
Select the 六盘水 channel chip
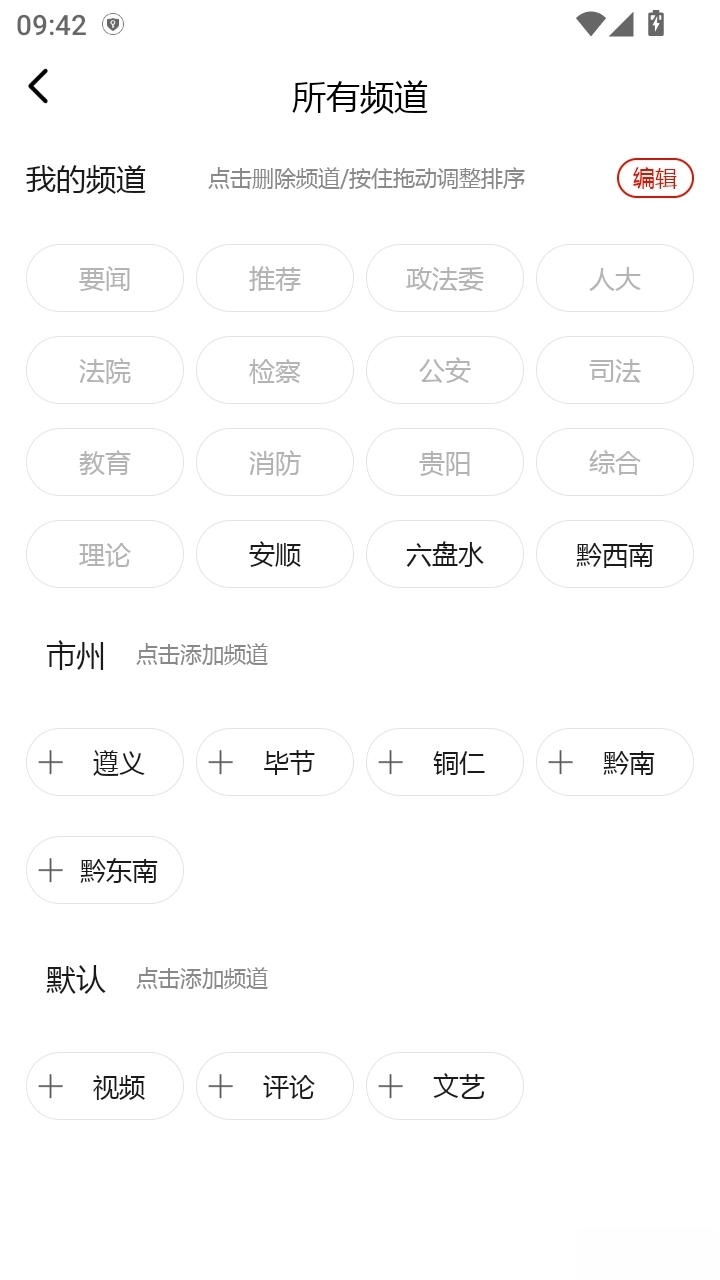pyautogui.click(x=445, y=554)
